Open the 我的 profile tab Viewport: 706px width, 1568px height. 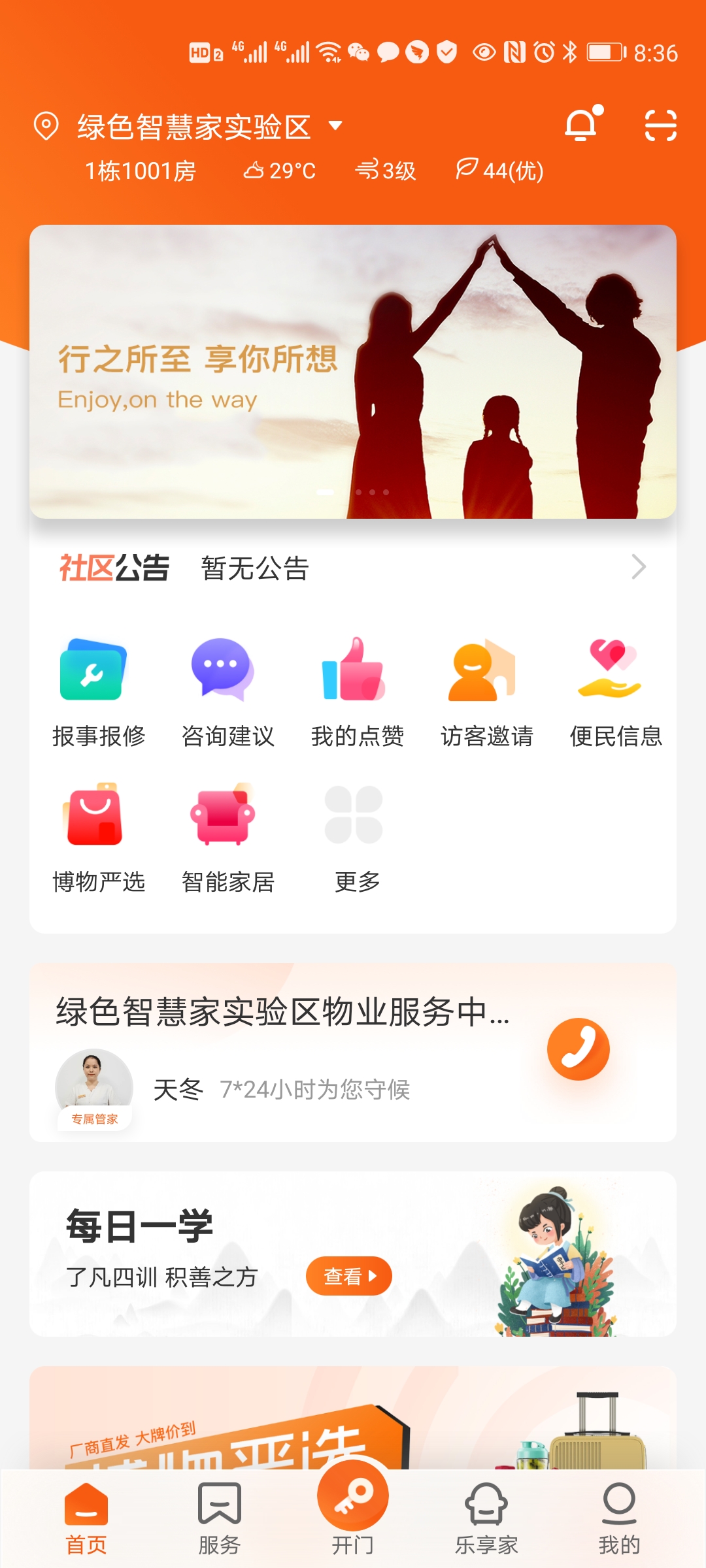tap(619, 1516)
